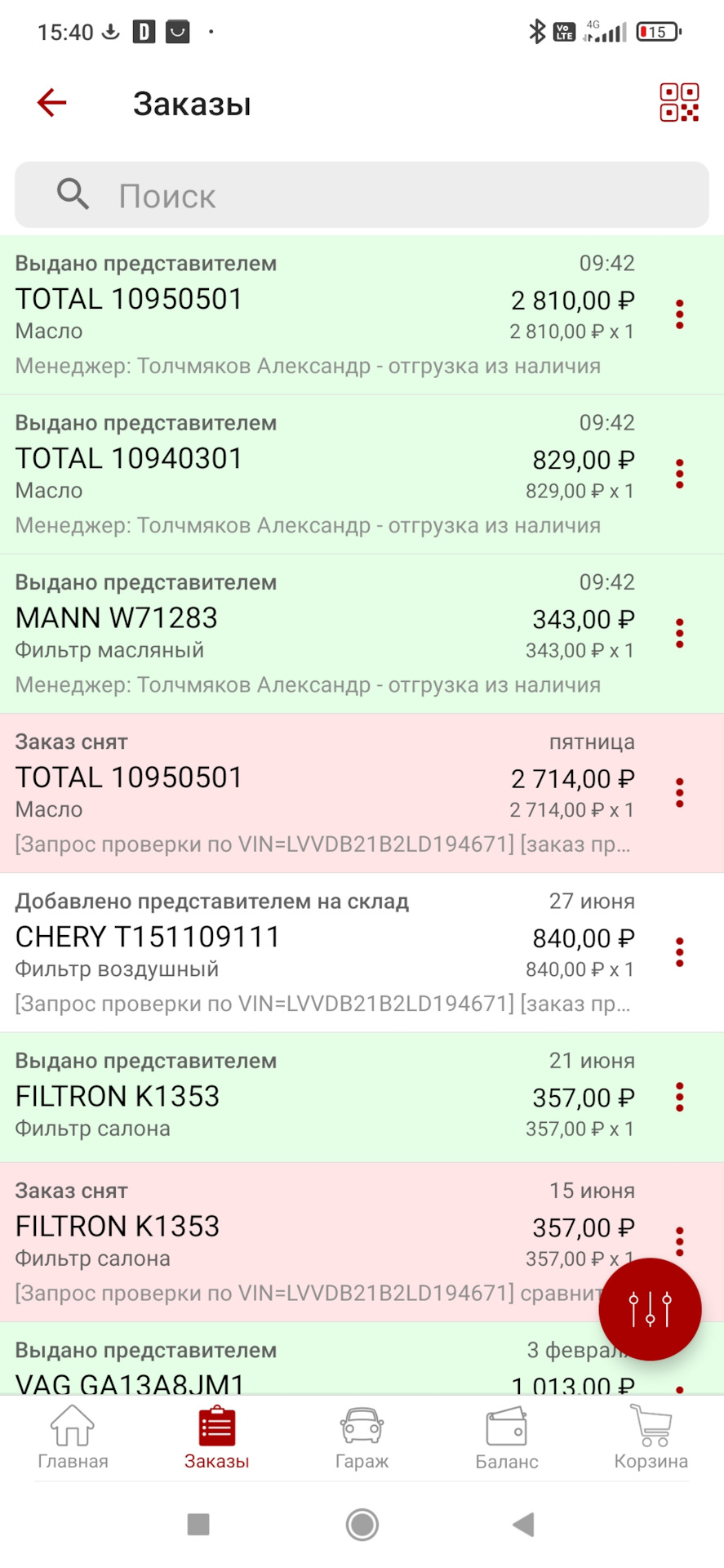Open options menu for MANN W71283 order
This screenshot has height=1568, width=724.
[x=680, y=633]
